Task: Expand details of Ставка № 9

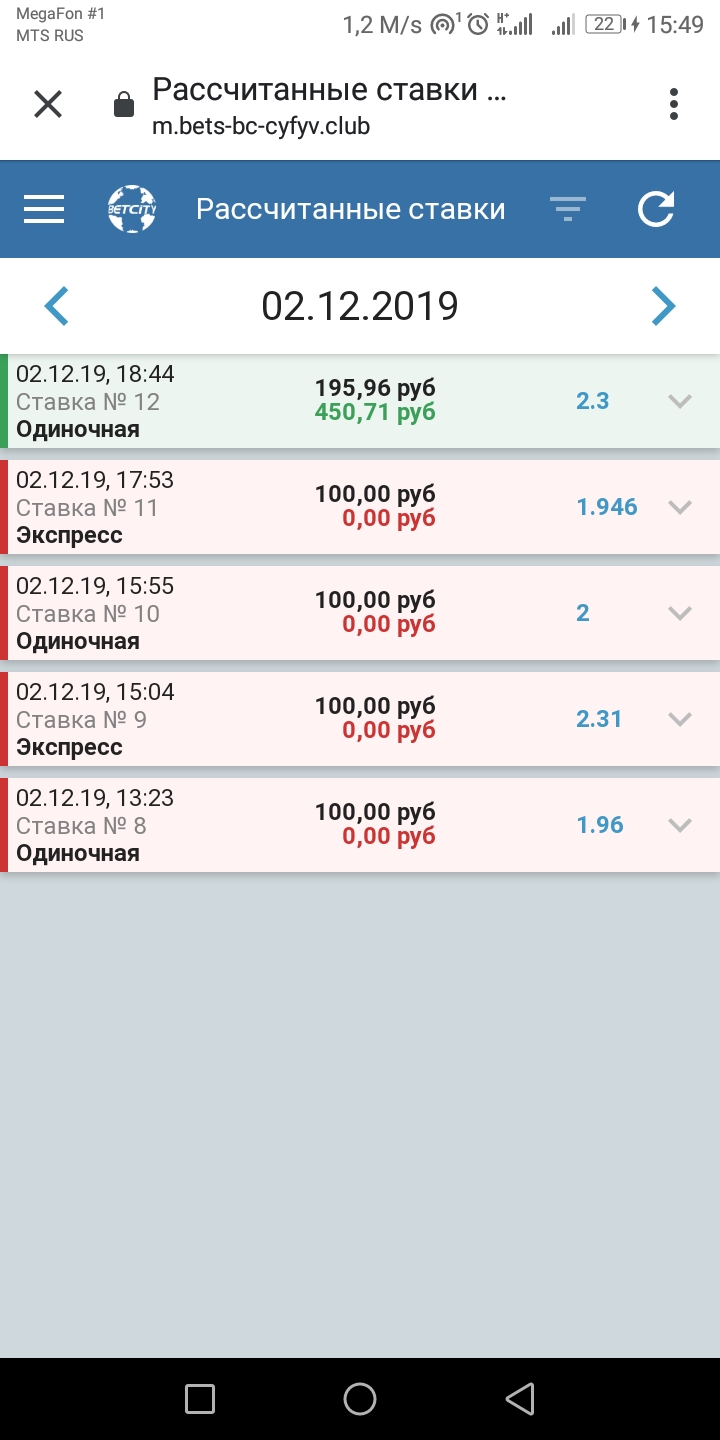Action: pyautogui.click(x=680, y=719)
